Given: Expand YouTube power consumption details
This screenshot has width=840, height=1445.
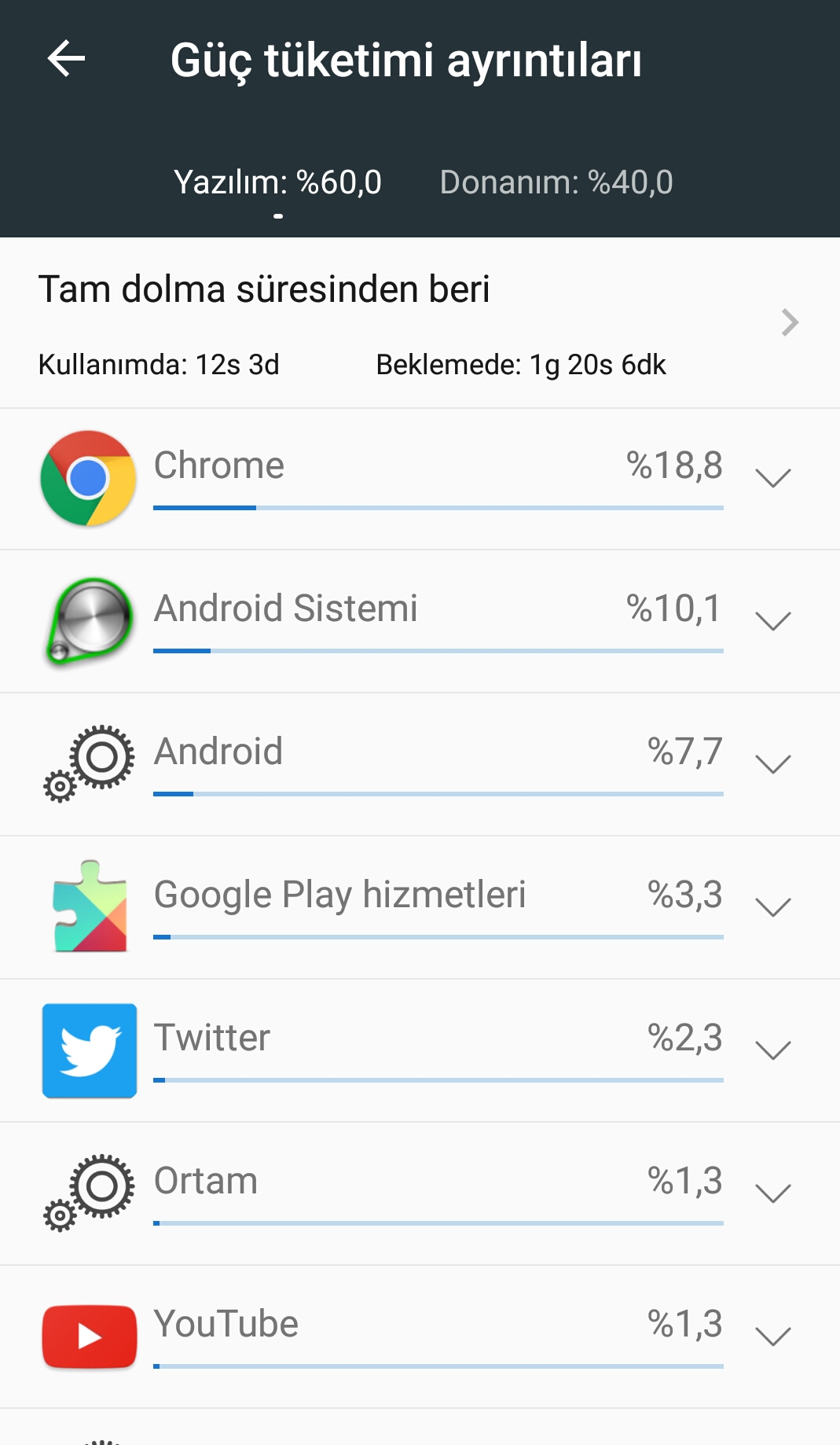Looking at the screenshot, I should (x=772, y=1337).
